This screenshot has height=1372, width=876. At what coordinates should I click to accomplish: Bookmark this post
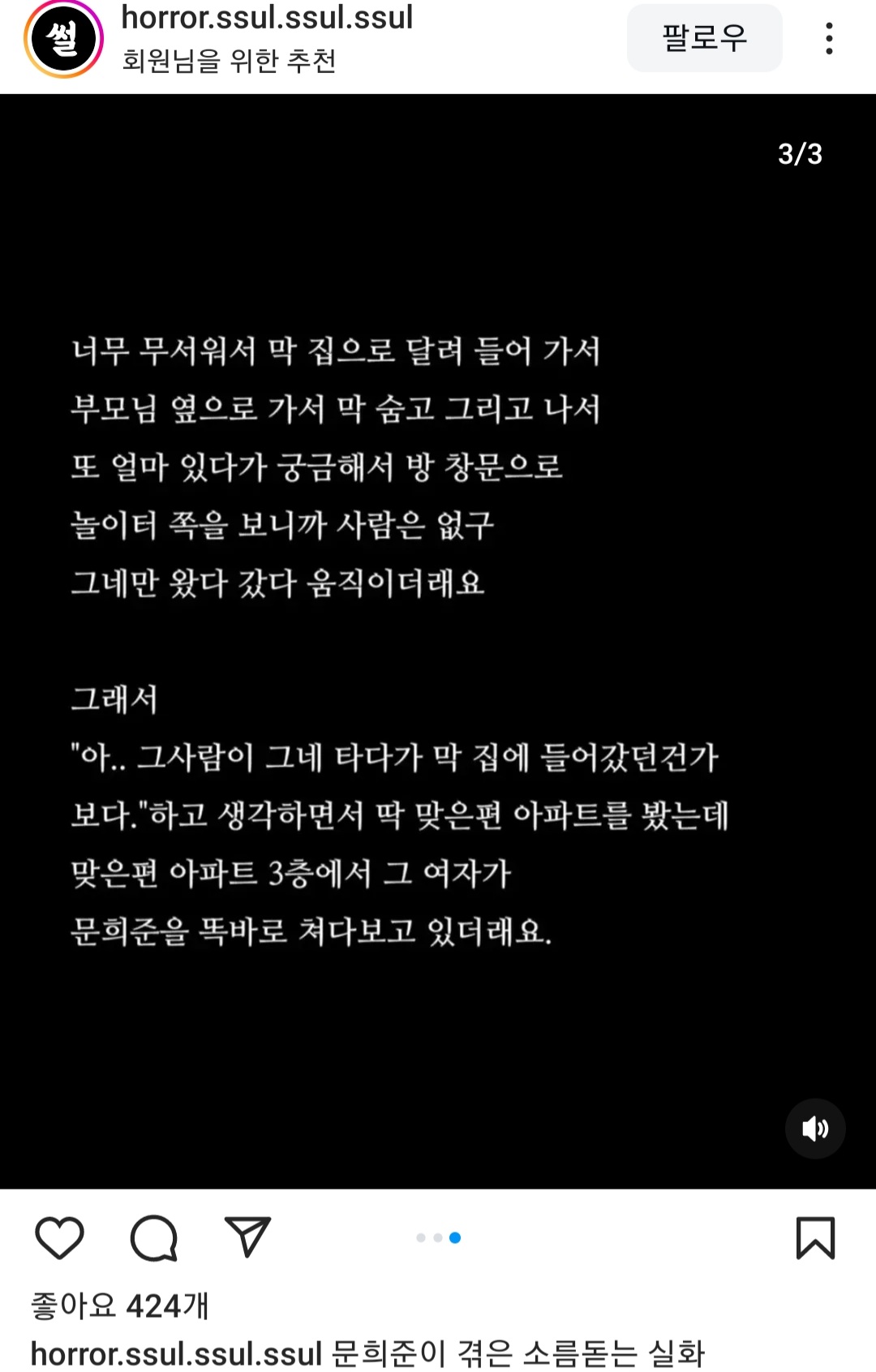click(815, 1237)
